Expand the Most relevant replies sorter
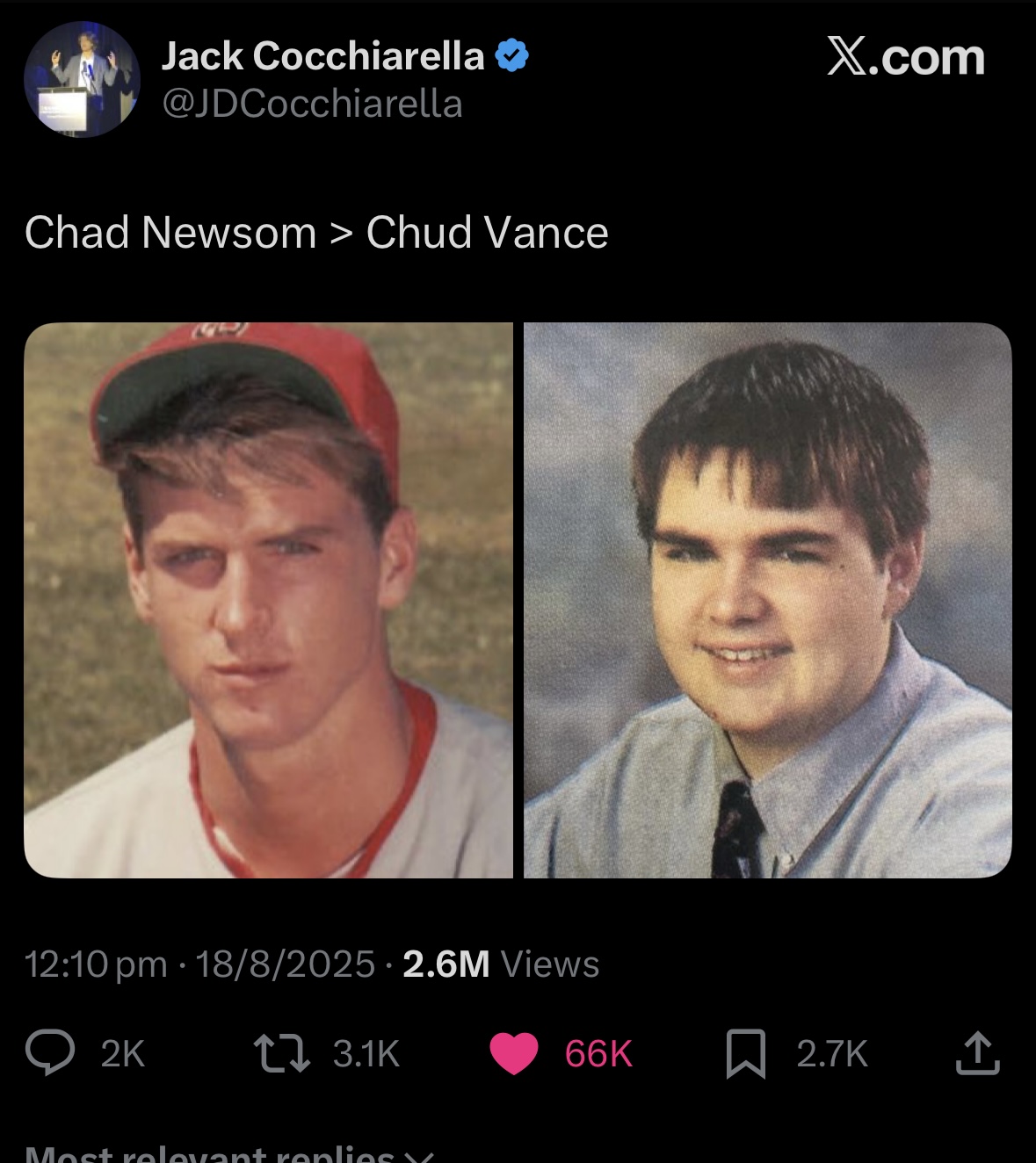This screenshot has width=1036, height=1163. (228, 1154)
